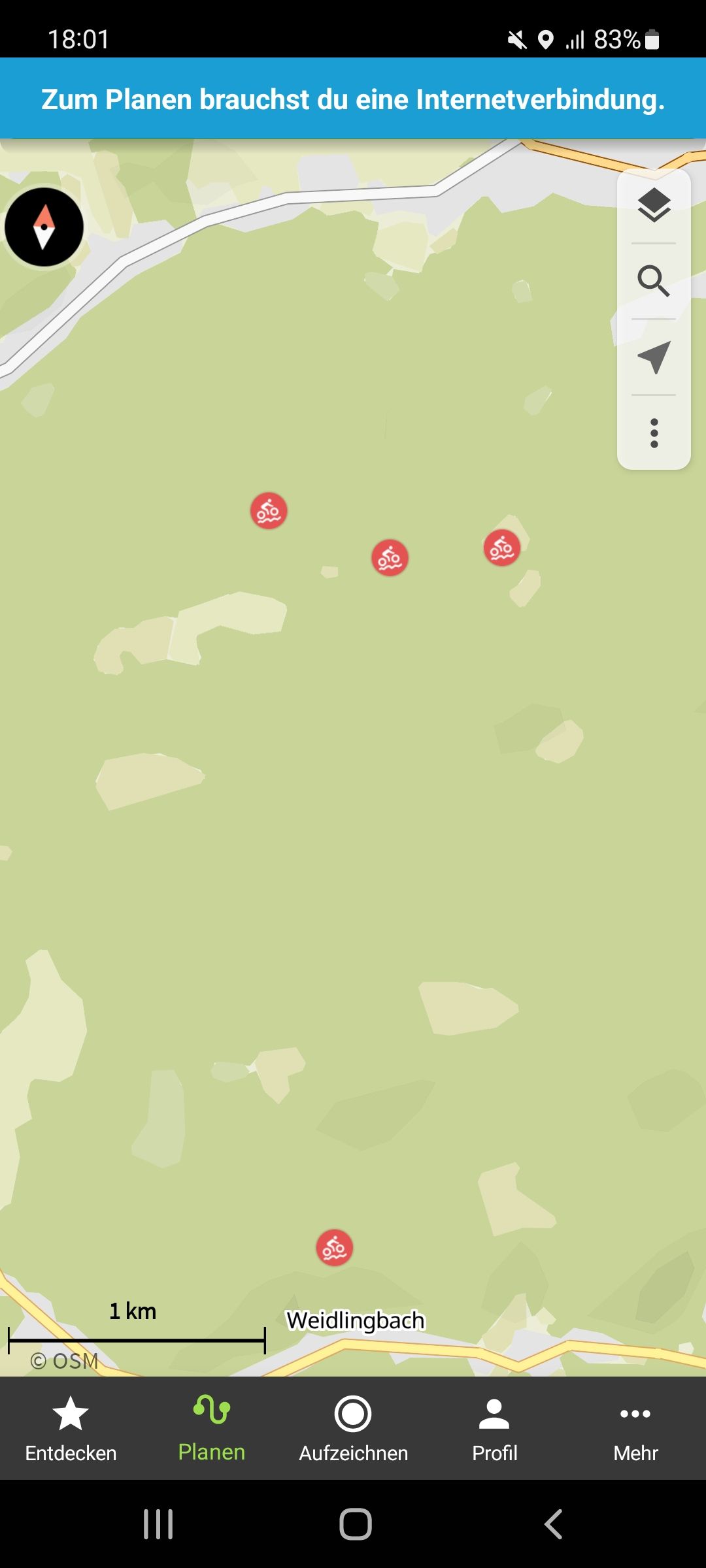Open recent apps from the navigation bar
The width and height of the screenshot is (706, 1568).
158,1524
